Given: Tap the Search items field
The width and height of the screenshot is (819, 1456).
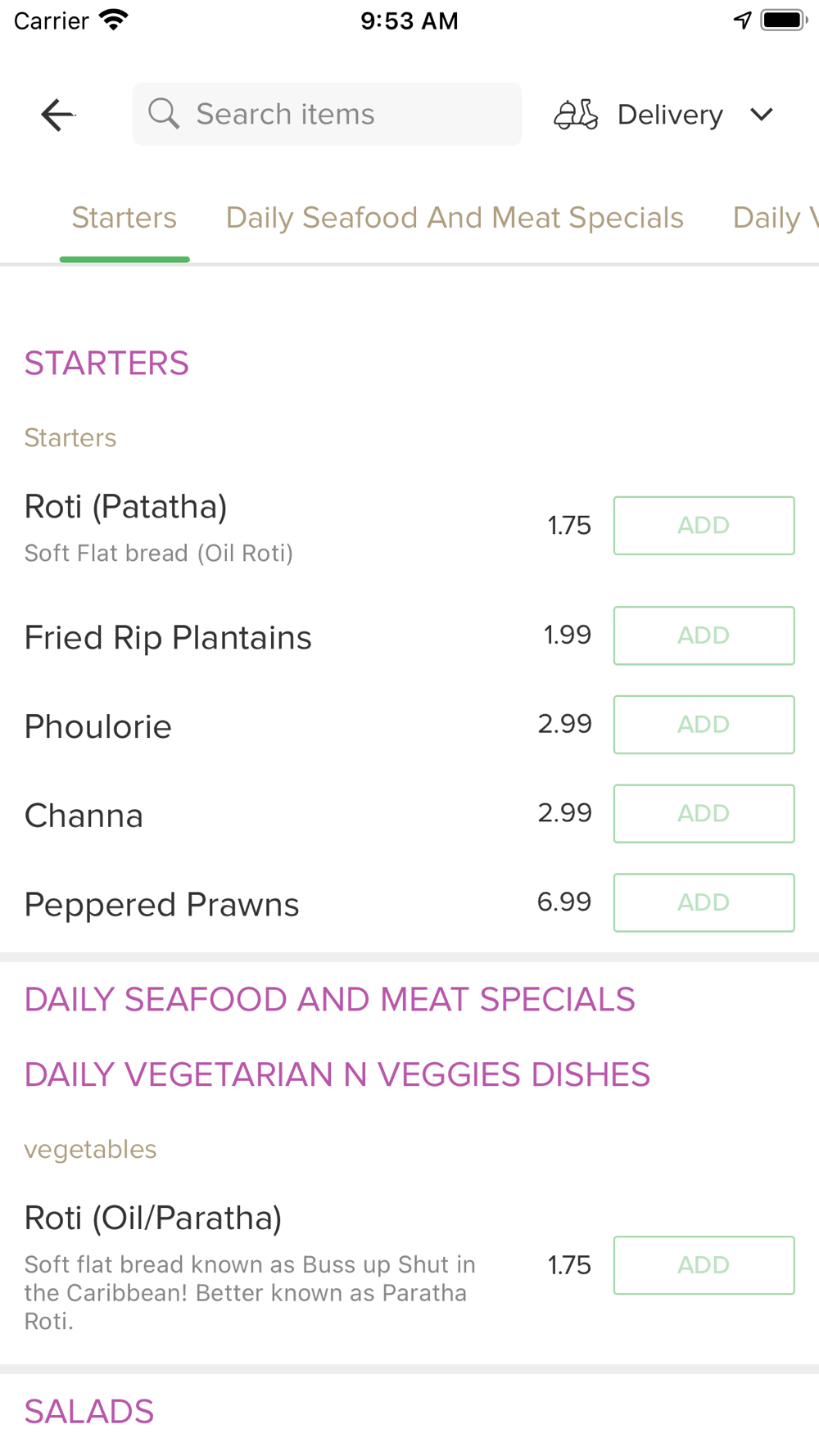Looking at the screenshot, I should [327, 115].
